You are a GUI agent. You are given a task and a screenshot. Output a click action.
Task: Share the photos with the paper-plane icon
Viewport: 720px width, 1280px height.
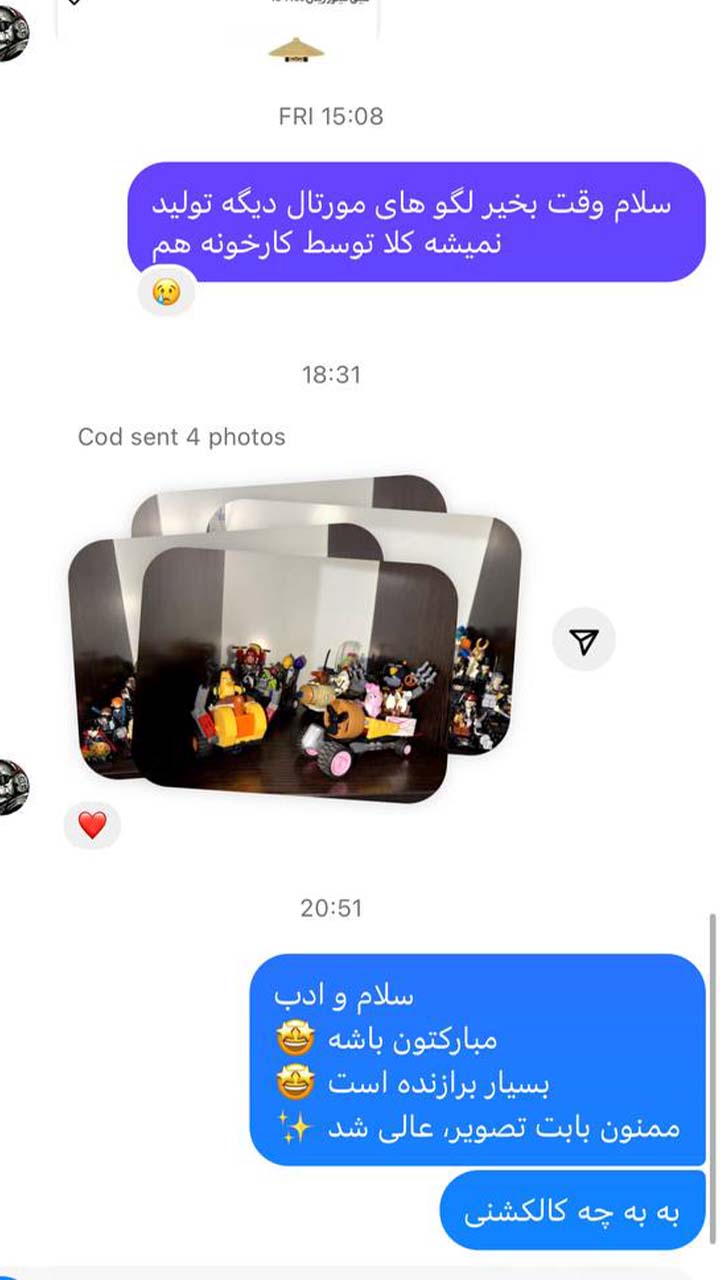pyautogui.click(x=584, y=640)
